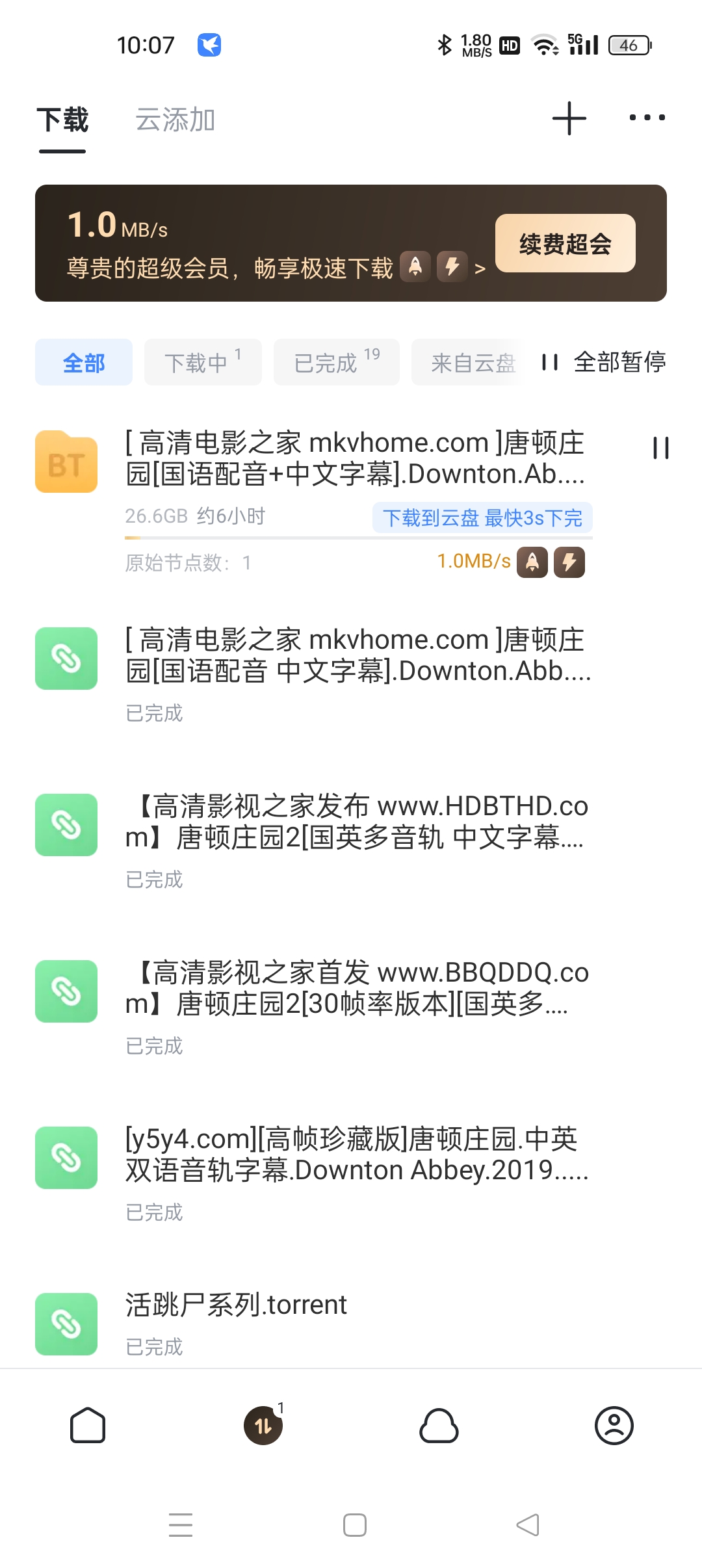Tap the rocket speed-boost icon on the BT task
Image resolution: width=702 pixels, height=1568 pixels.
click(532, 562)
